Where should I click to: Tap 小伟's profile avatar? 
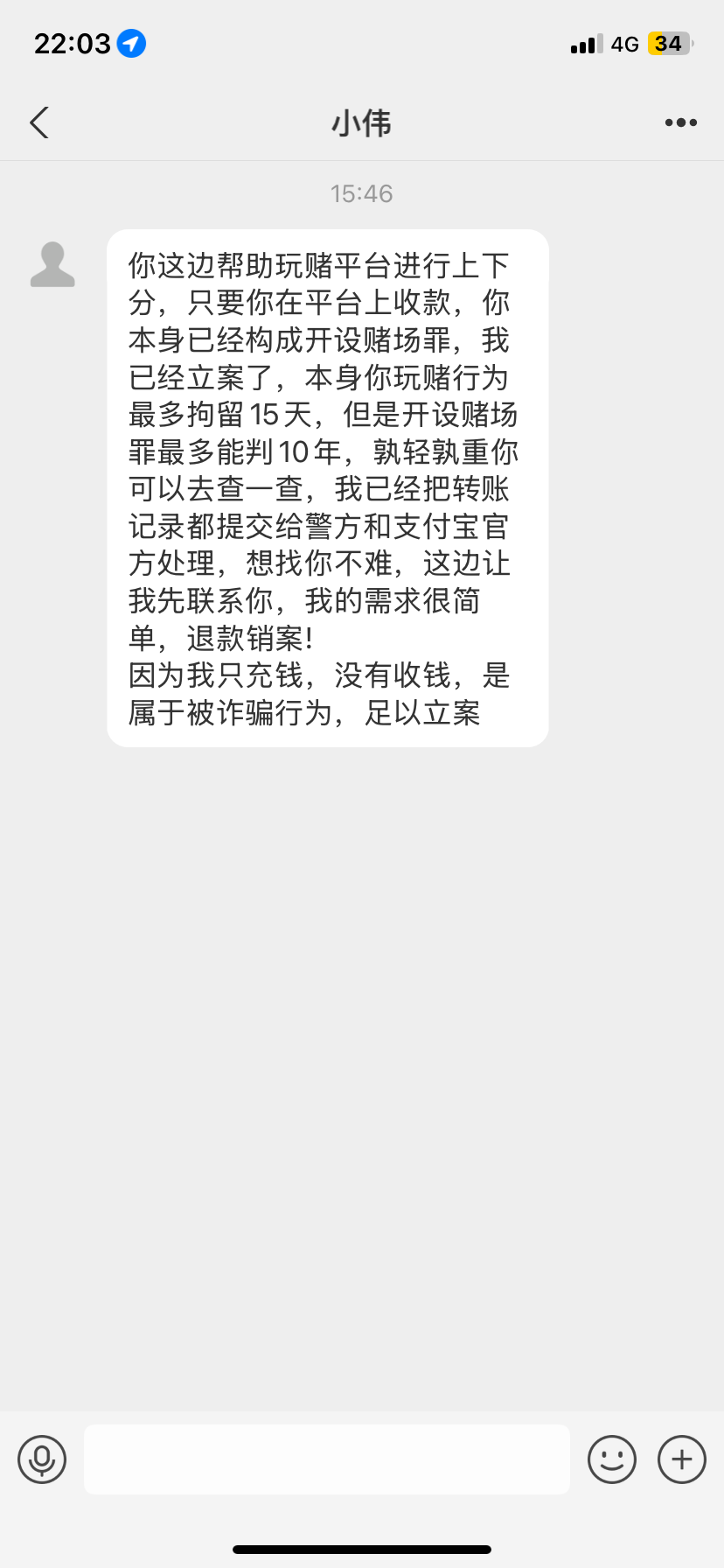pos(52,264)
